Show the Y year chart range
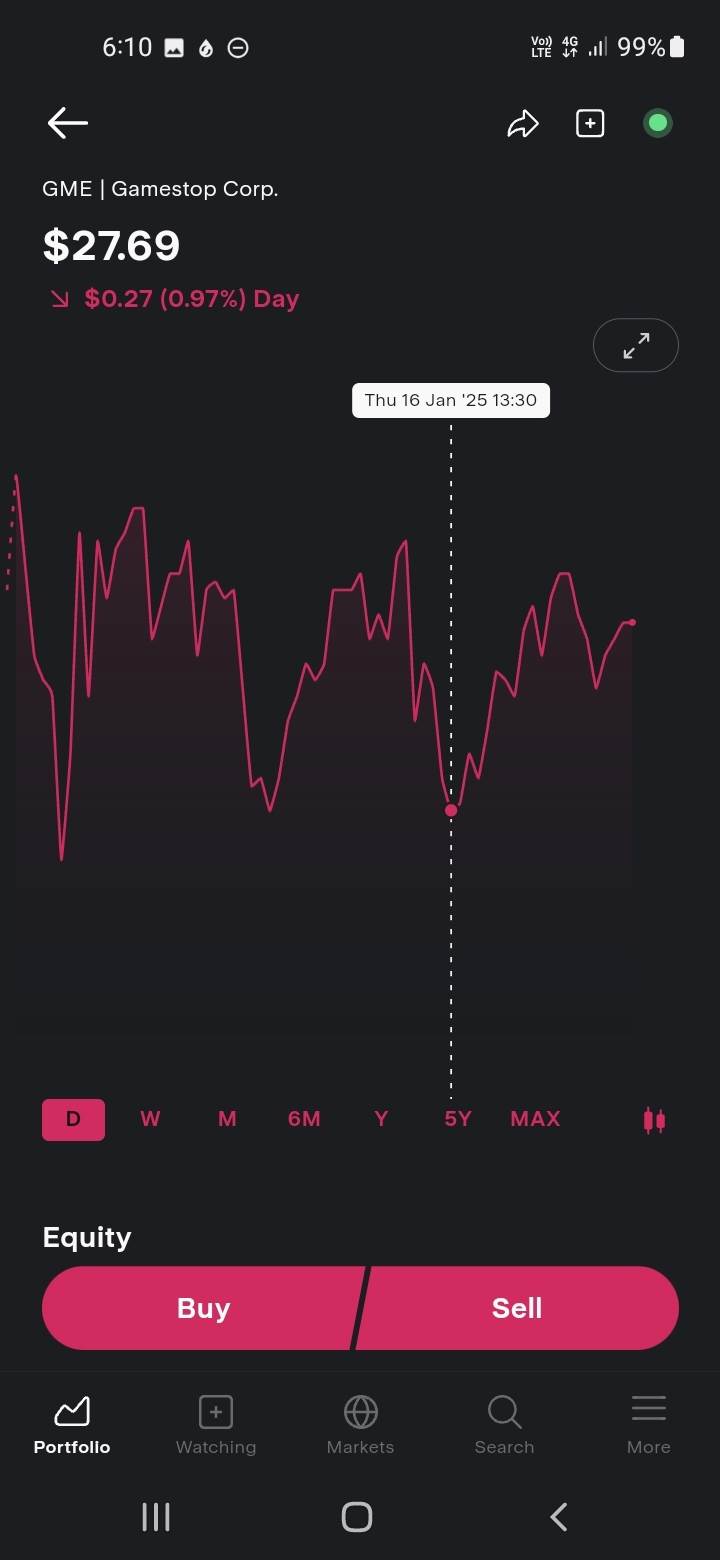720x1560 pixels. pos(381,1119)
